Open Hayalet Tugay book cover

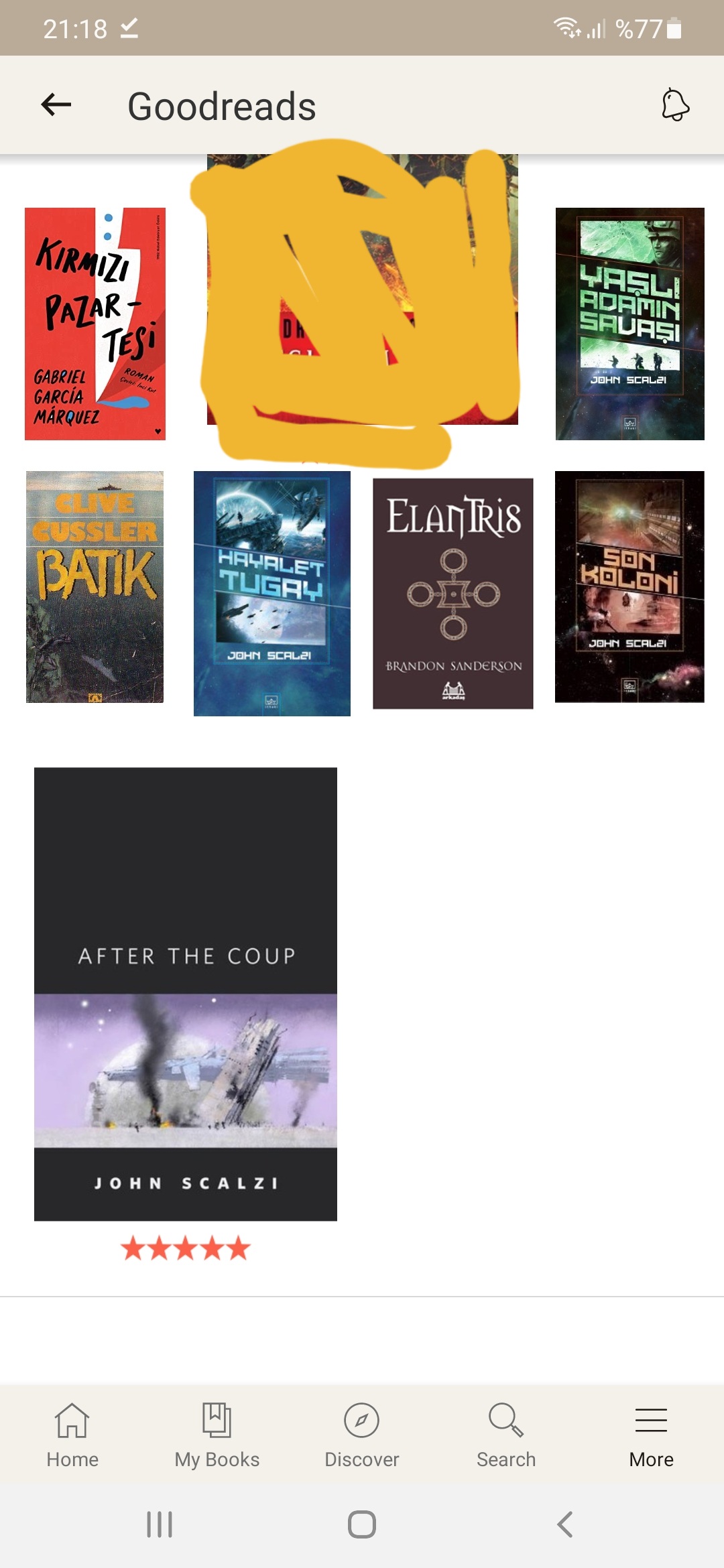coord(271,593)
